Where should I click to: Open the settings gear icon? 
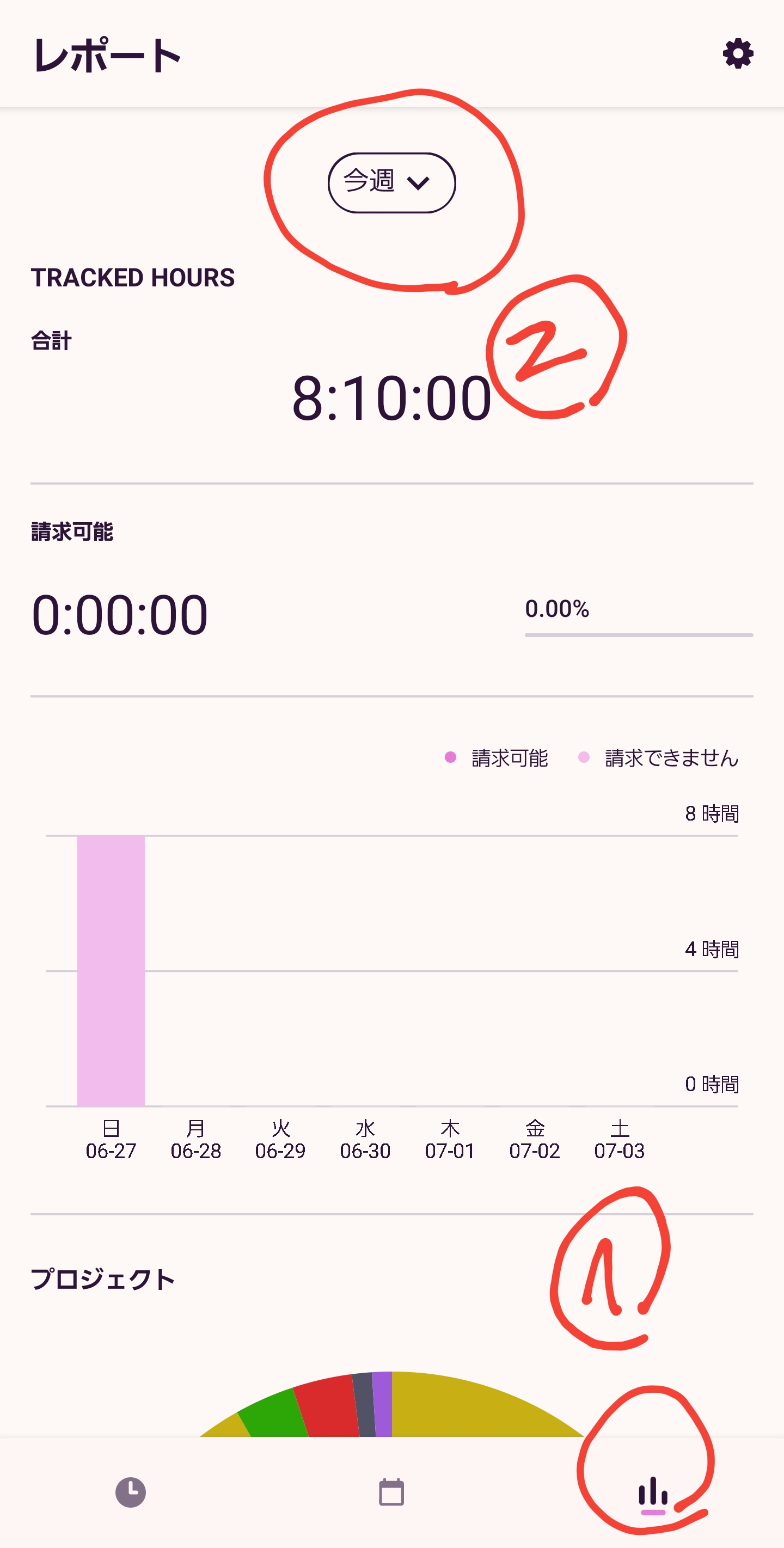pyautogui.click(x=738, y=54)
